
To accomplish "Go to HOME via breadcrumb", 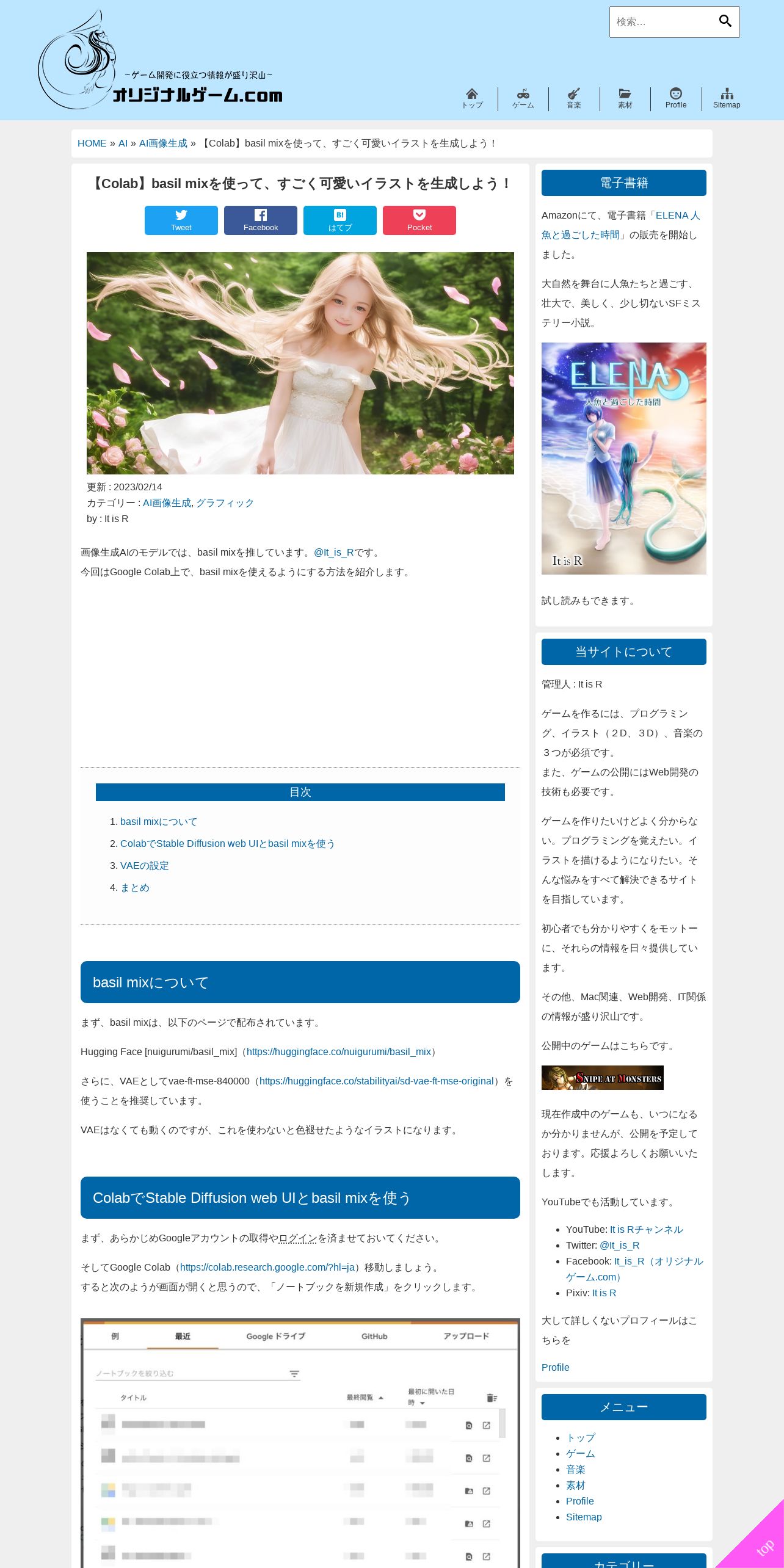I will (92, 143).
